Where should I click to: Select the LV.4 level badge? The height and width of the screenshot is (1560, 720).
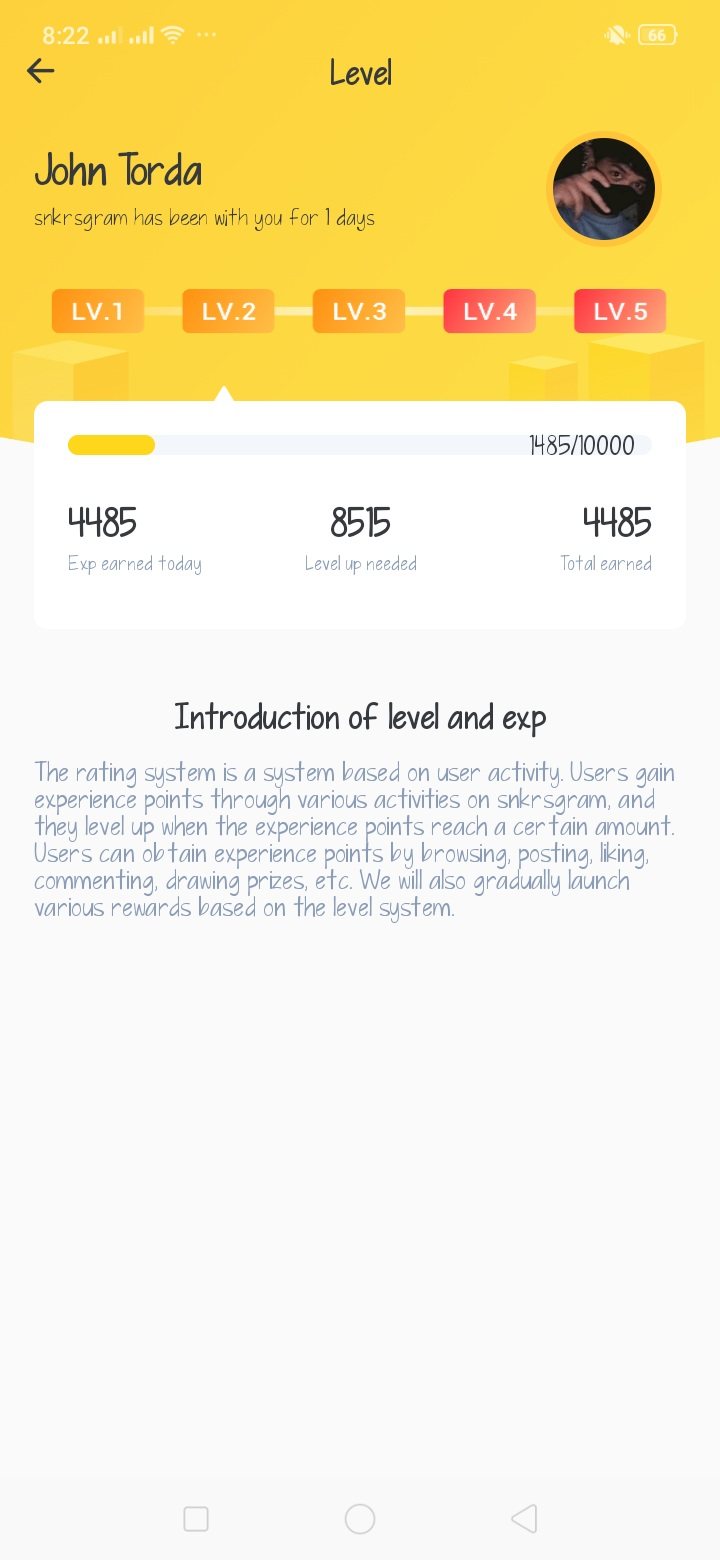(x=489, y=311)
